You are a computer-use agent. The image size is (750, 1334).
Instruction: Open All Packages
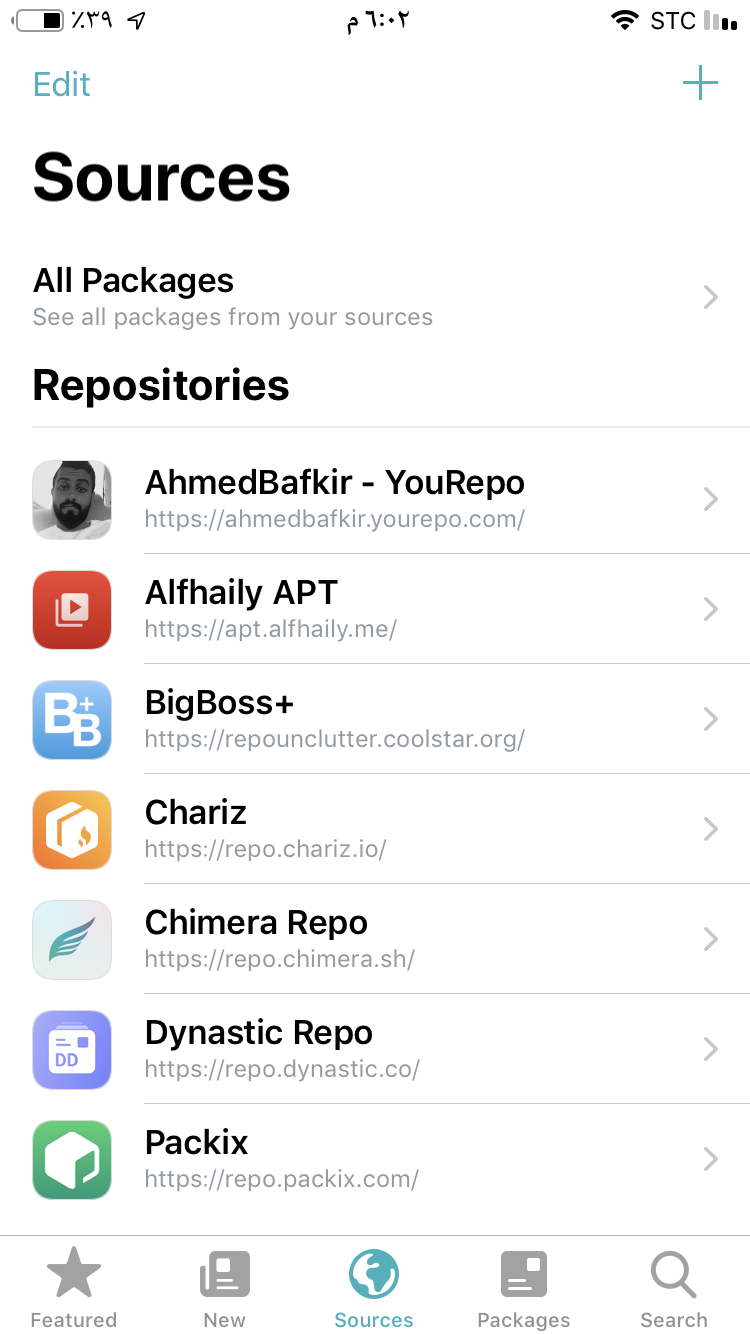coord(375,296)
